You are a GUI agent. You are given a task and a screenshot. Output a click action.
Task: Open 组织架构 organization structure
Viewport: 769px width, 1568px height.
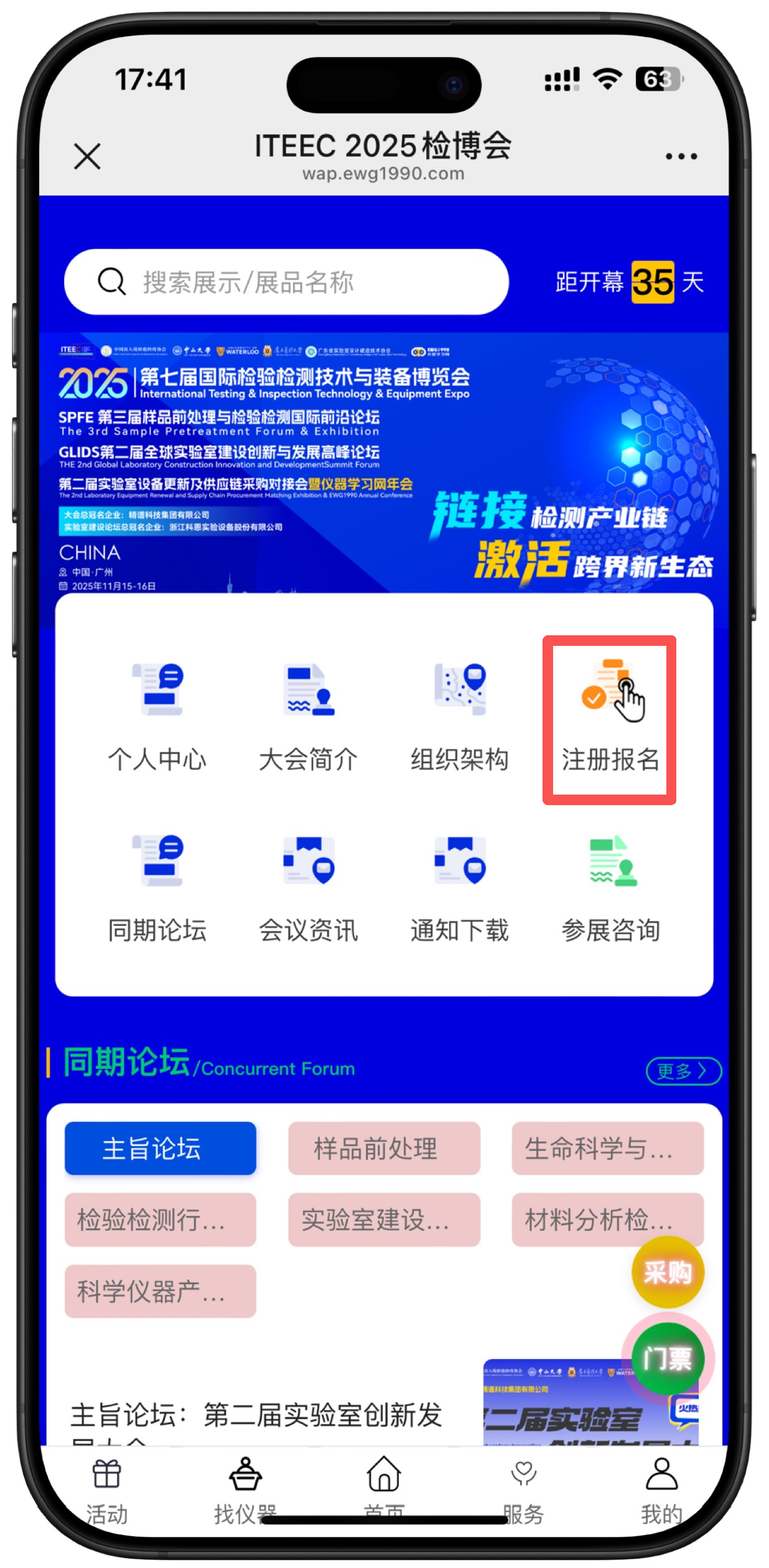[x=460, y=716]
